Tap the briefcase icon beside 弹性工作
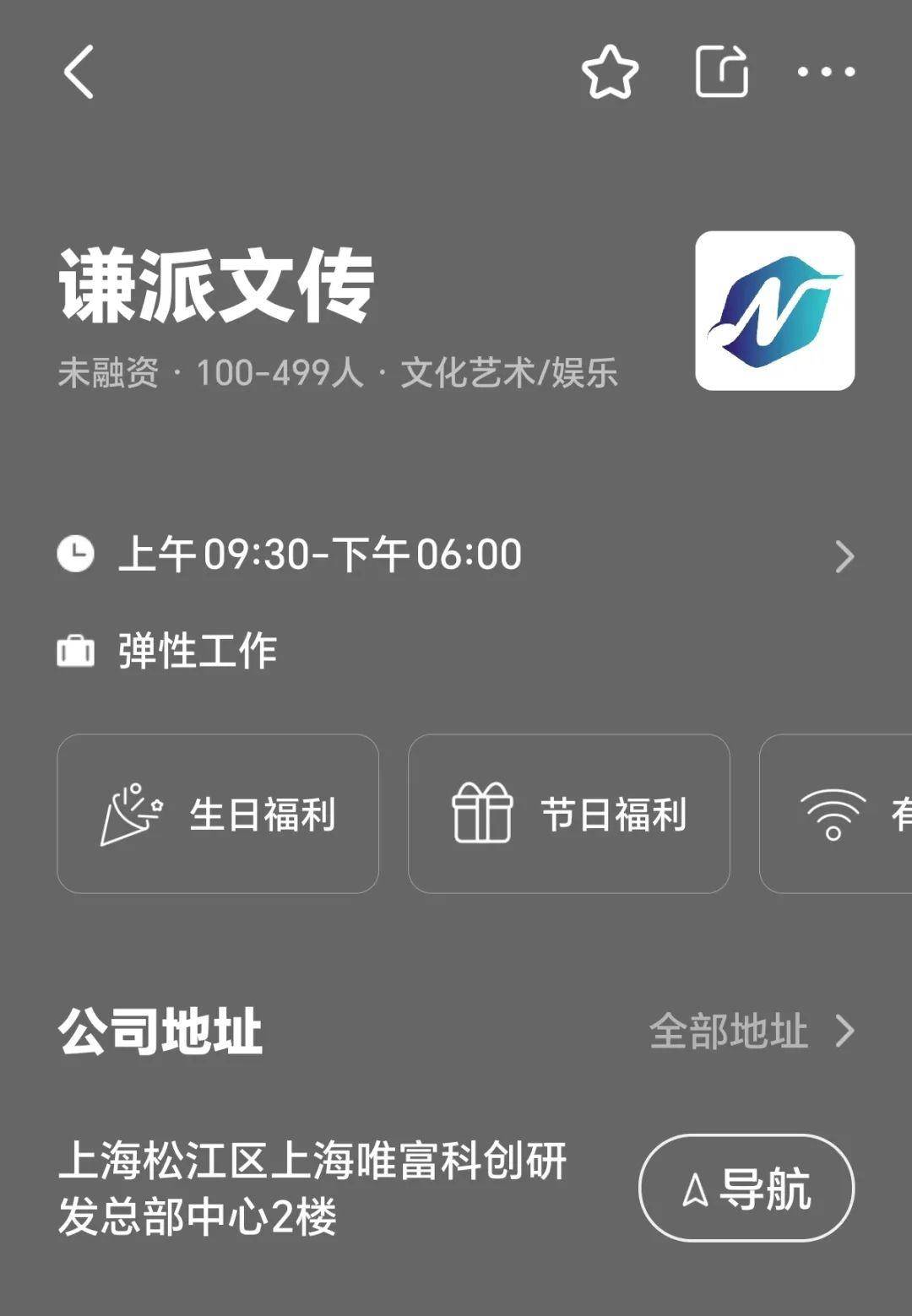The height and width of the screenshot is (1316, 912). tap(77, 649)
